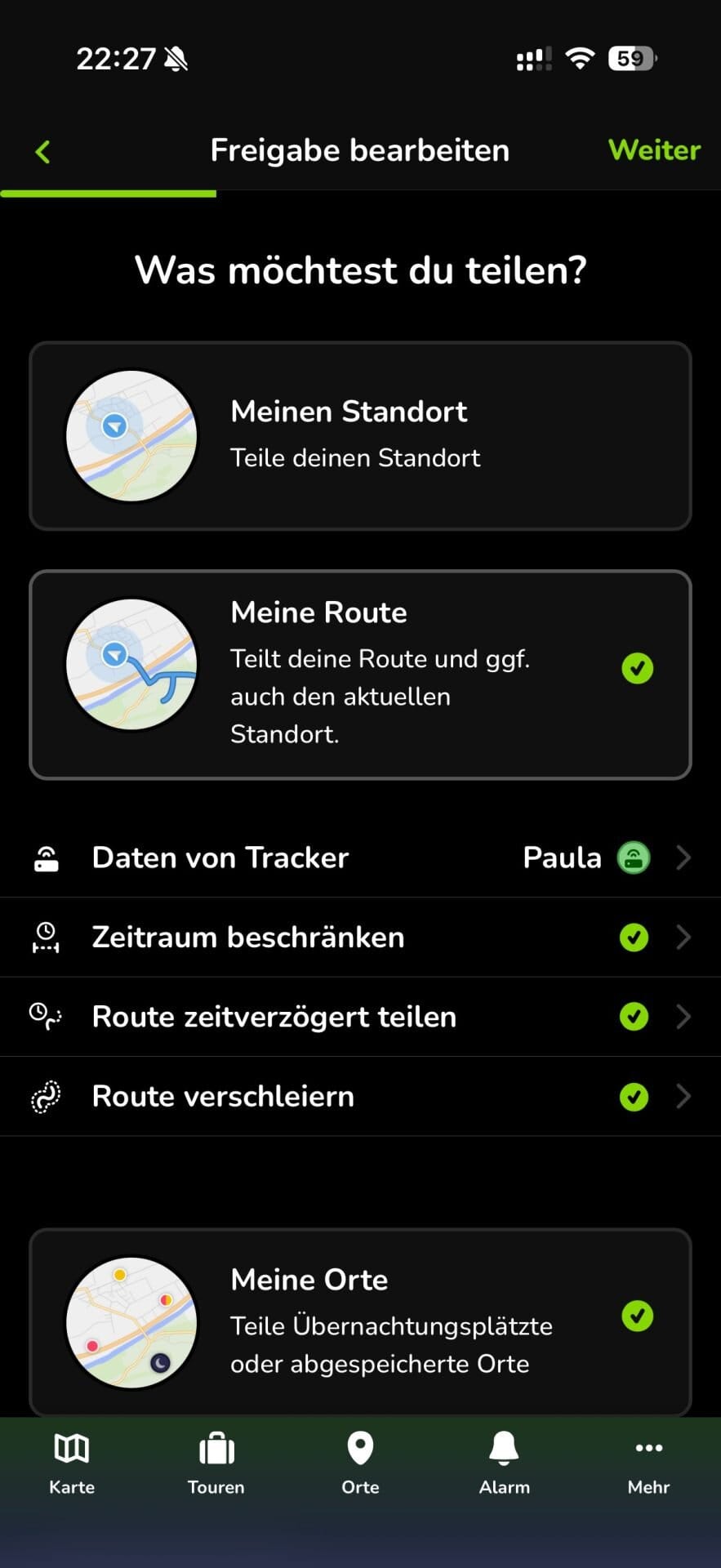Viewport: 721px width, 1568px height.
Task: Select the Meine Route sharing card
Action: click(360, 675)
